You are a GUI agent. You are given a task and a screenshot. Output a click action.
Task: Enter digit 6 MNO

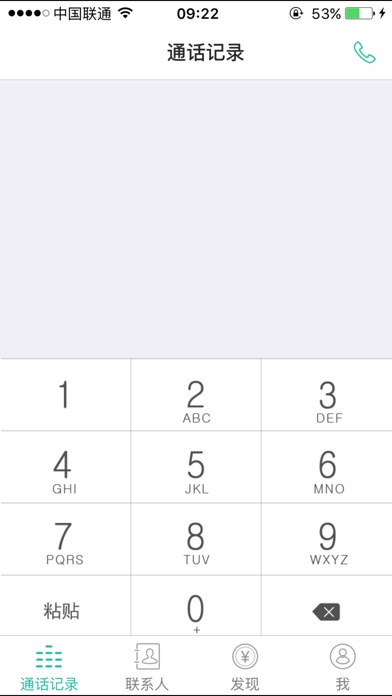327,467
